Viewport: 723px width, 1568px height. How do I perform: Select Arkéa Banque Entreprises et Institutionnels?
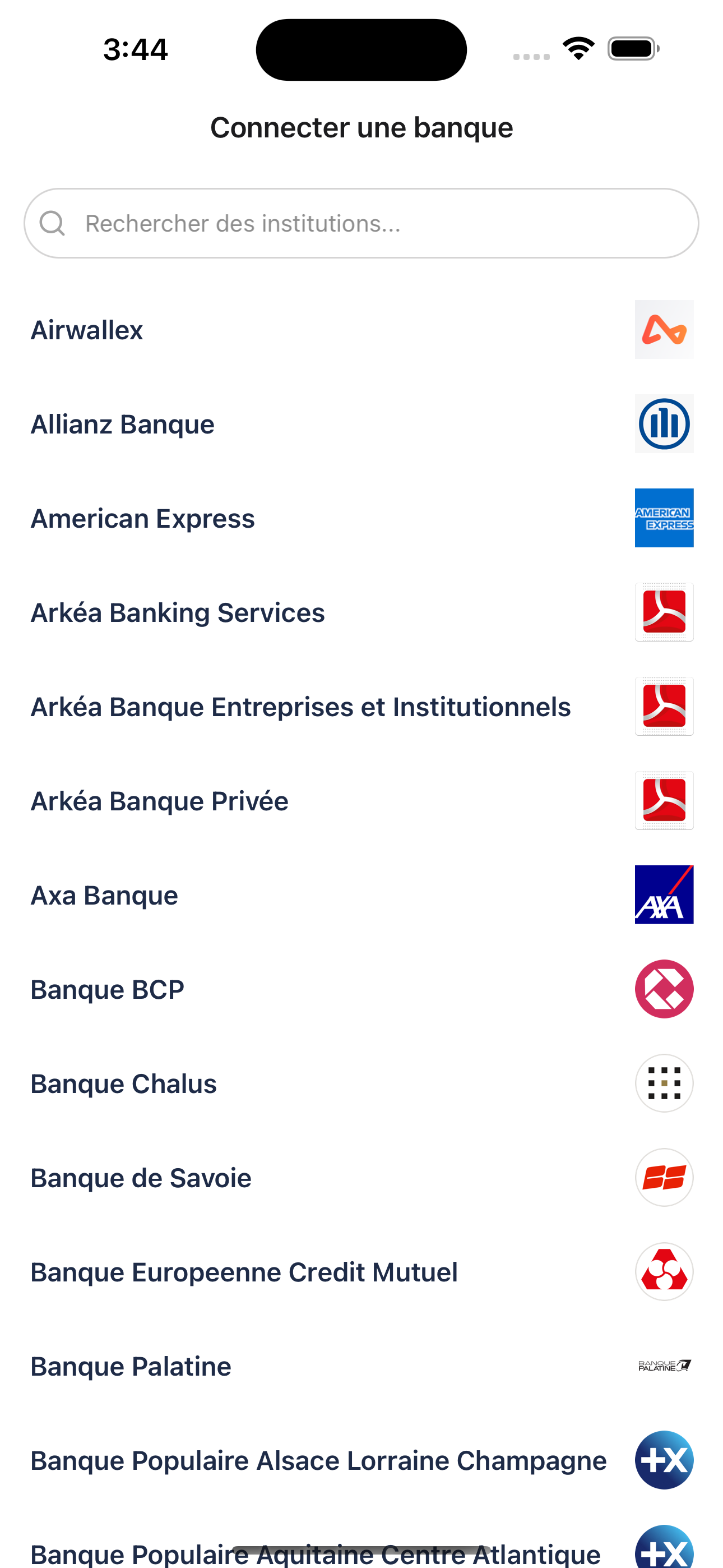(300, 706)
